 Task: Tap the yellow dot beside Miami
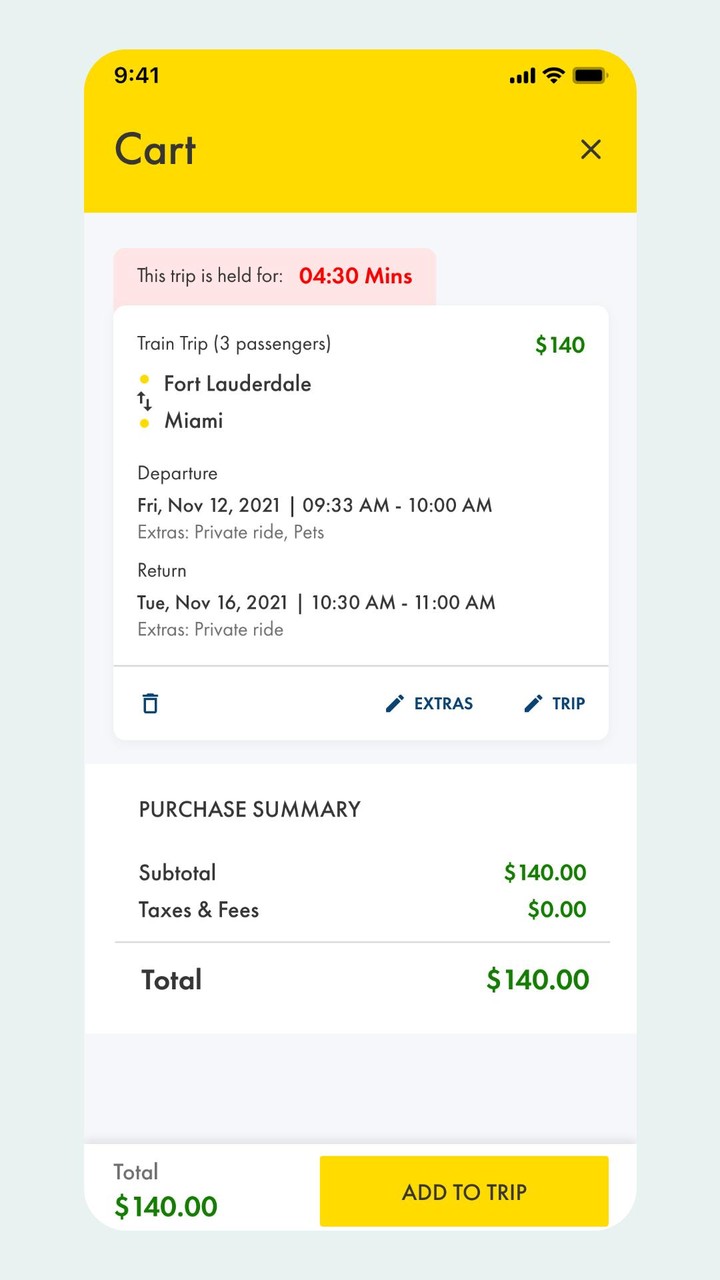[x=144, y=421]
